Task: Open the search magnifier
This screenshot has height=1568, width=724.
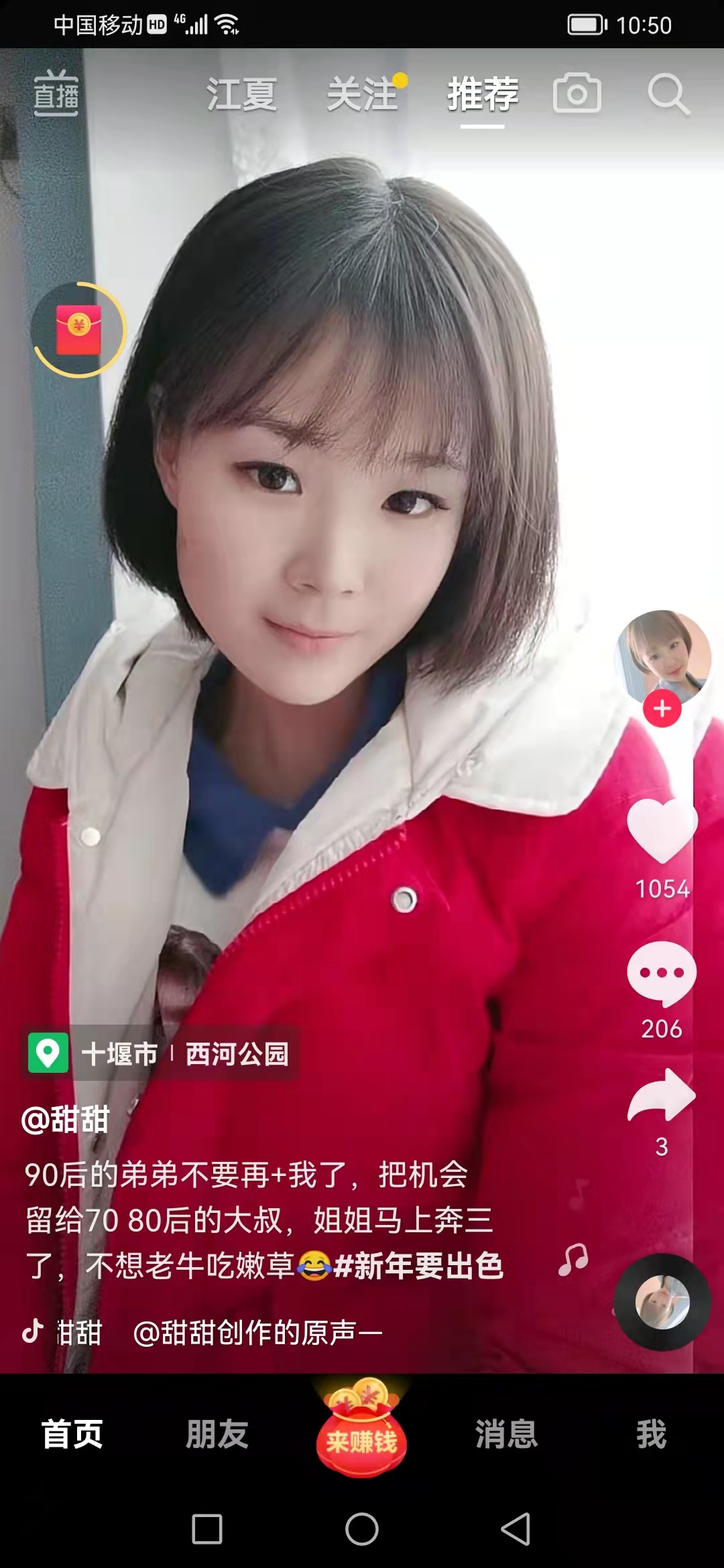Action: click(x=668, y=94)
